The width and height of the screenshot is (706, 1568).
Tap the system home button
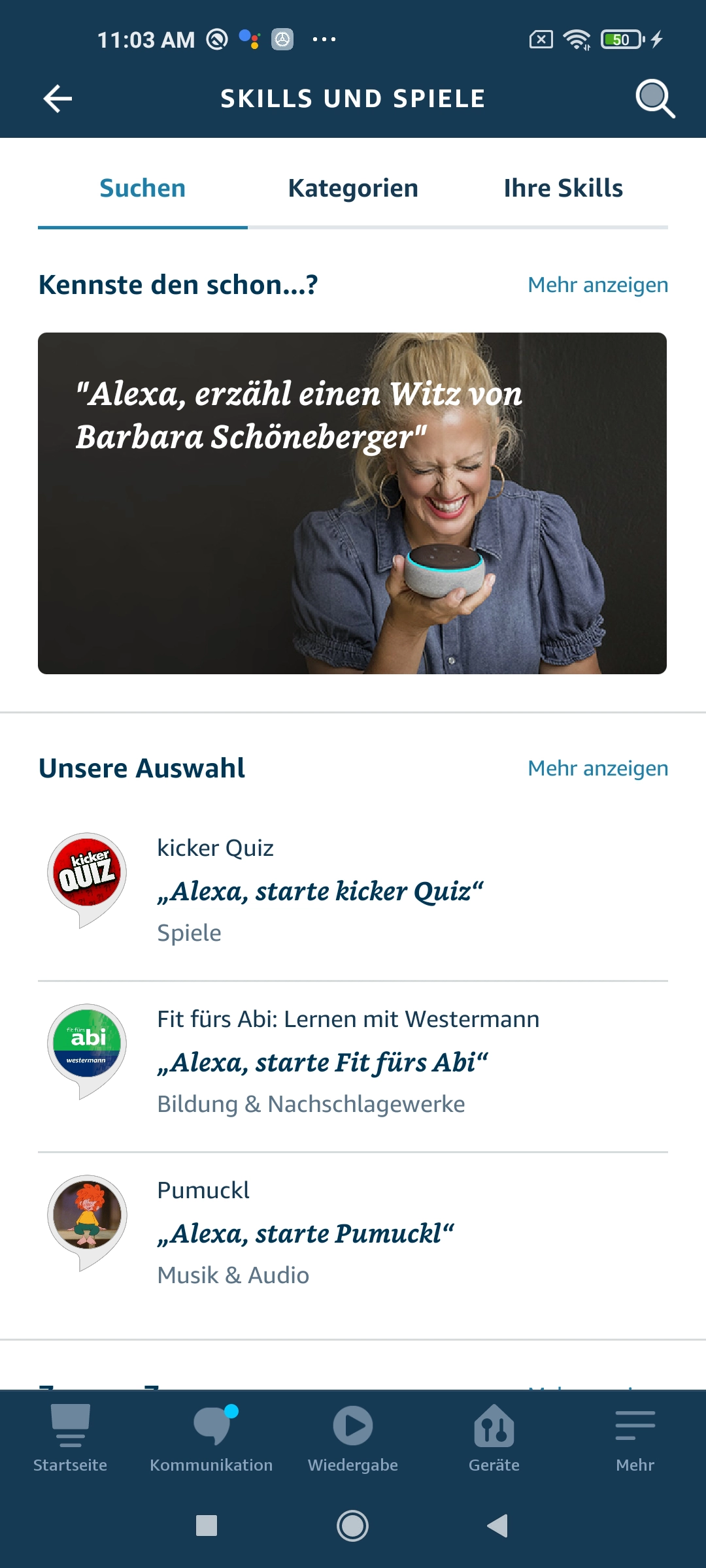(352, 1526)
